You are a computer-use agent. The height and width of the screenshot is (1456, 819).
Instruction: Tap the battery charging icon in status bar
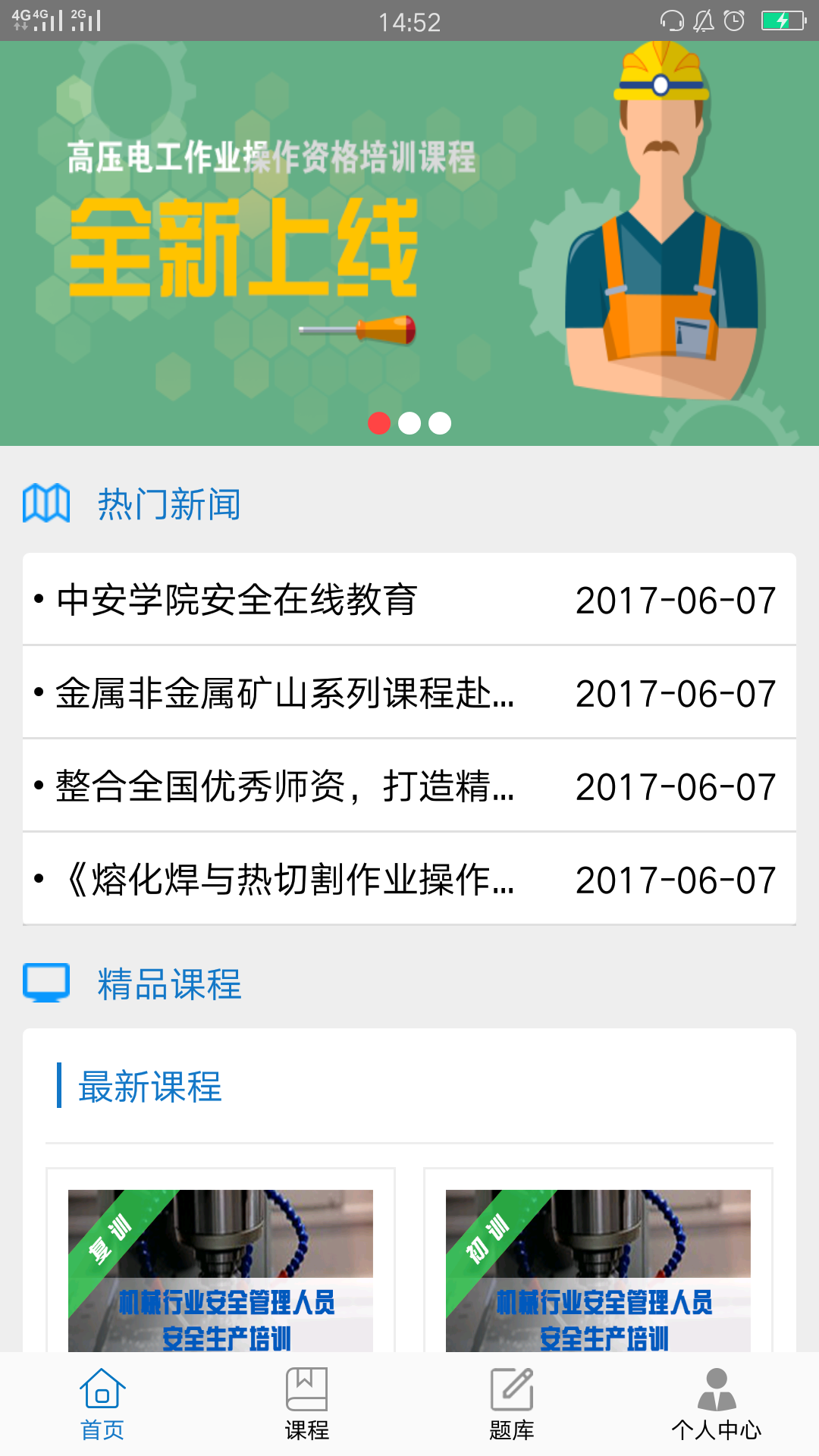pos(784,20)
